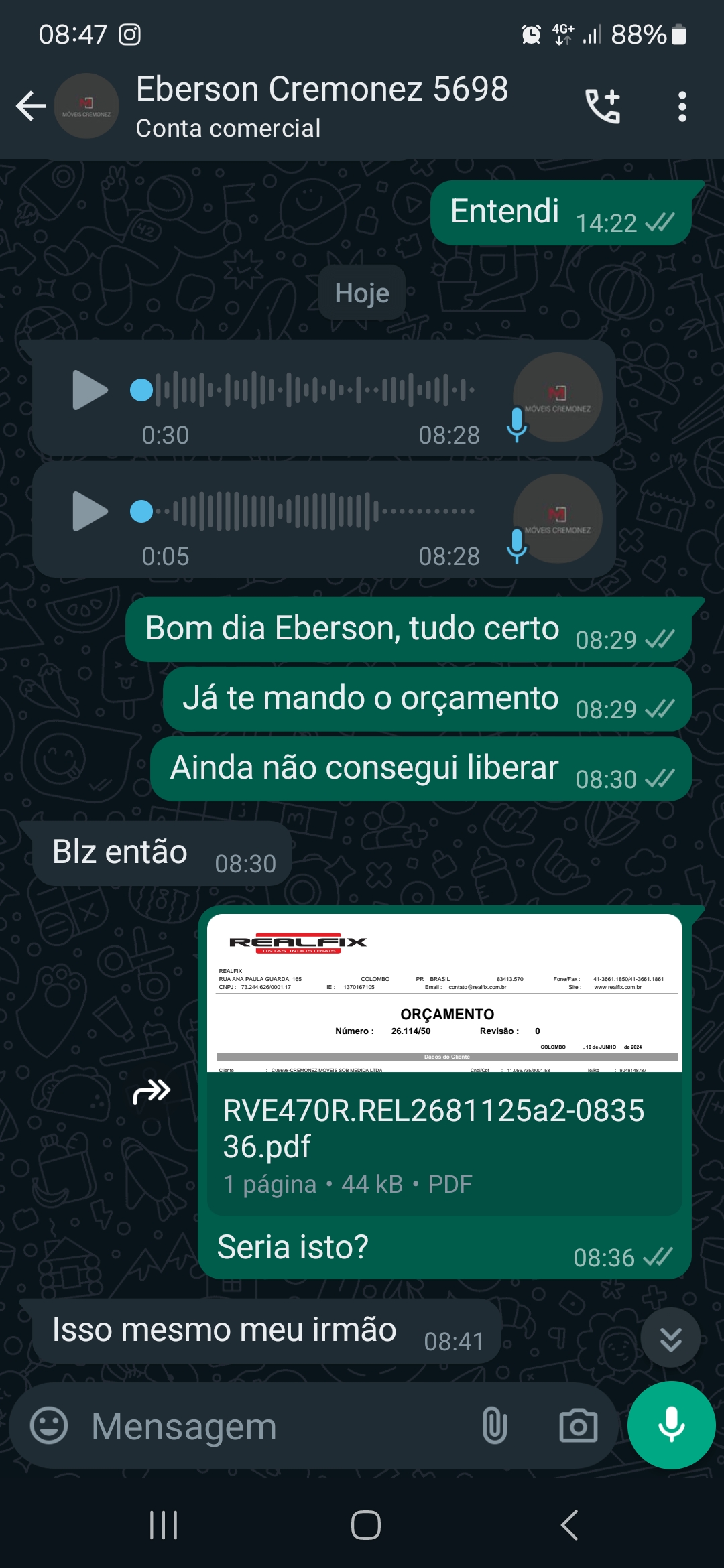The image size is (724, 1568).
Task: Forward the PDF using the arrow icon
Action: click(x=152, y=1091)
